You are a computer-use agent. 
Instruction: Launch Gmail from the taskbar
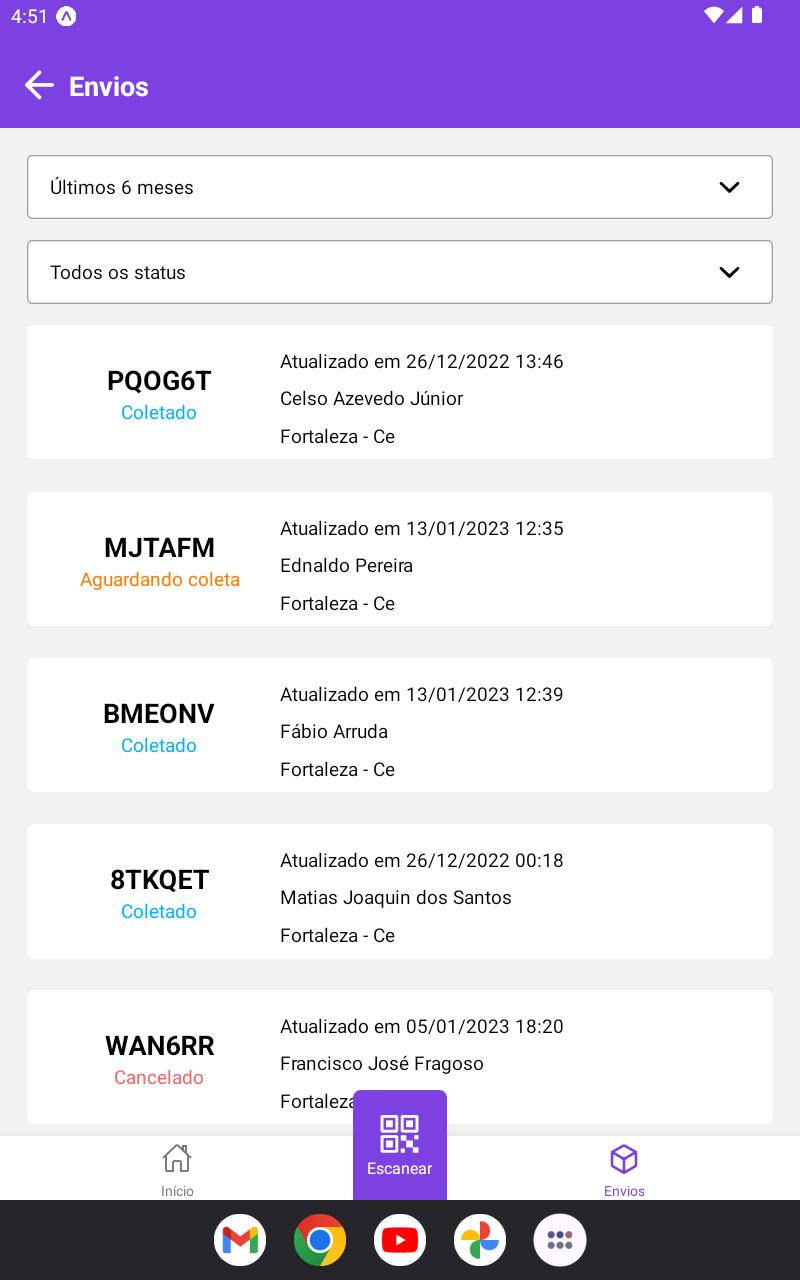[x=240, y=1240]
